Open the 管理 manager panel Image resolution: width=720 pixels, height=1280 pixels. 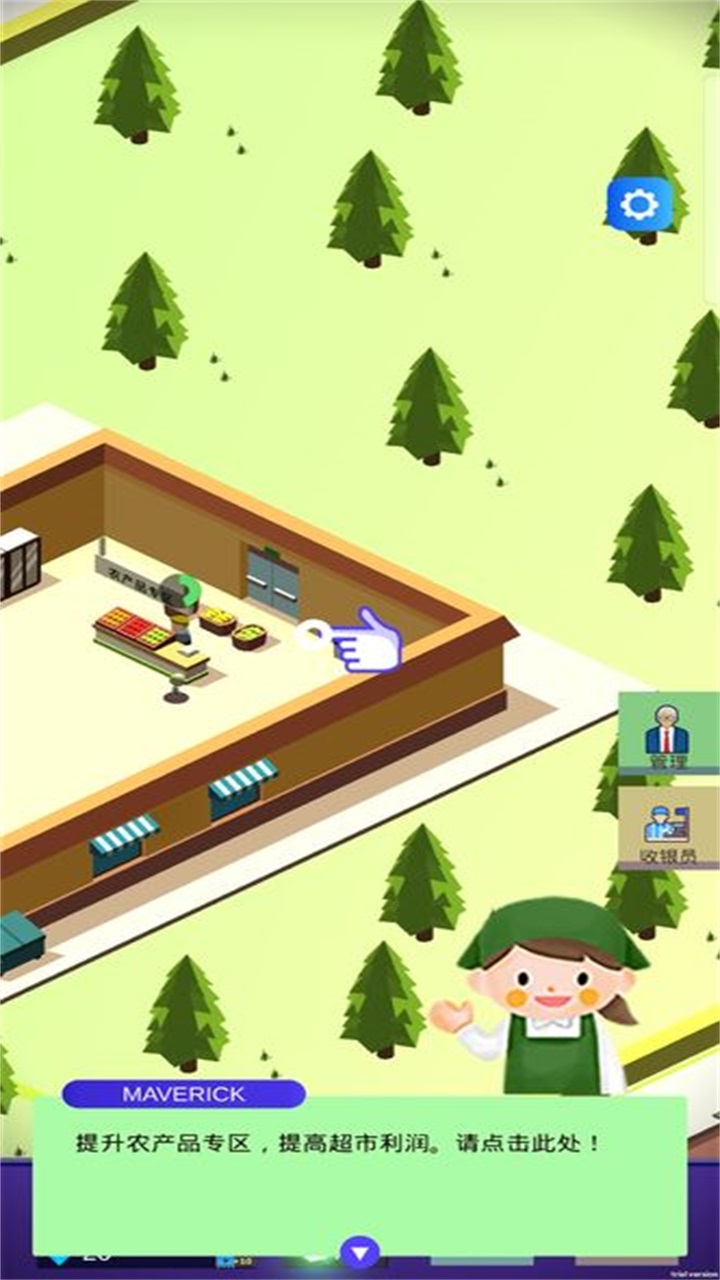pos(668,735)
